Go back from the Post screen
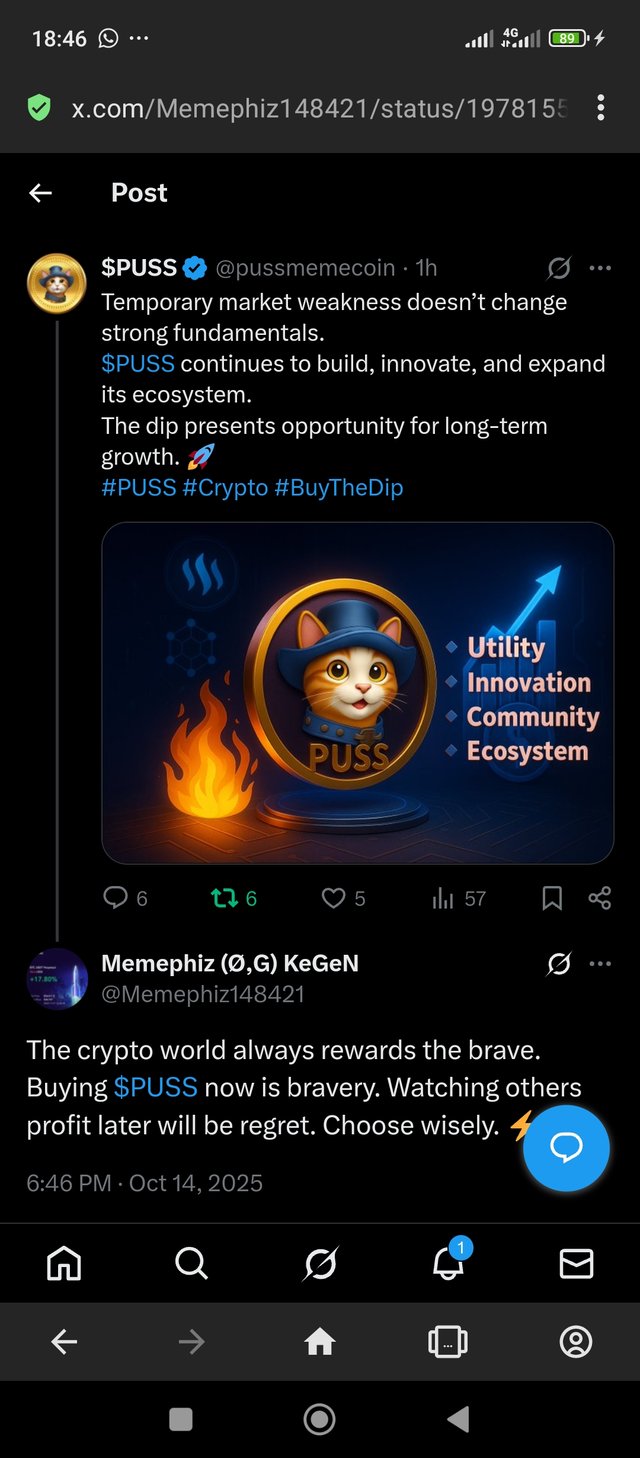This screenshot has width=640, height=1458. (41, 193)
